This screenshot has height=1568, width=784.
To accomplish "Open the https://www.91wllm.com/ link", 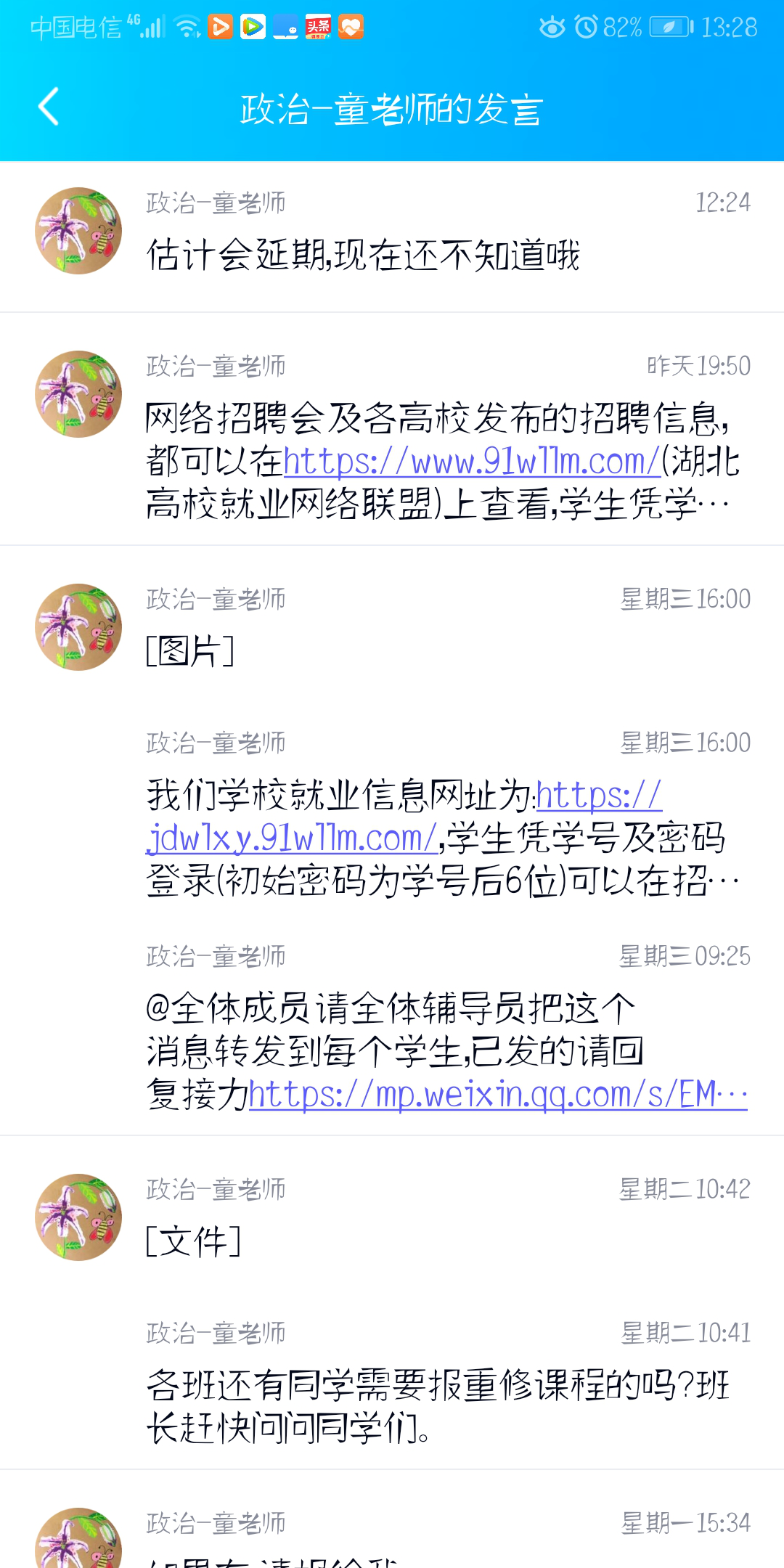I will pos(472,461).
